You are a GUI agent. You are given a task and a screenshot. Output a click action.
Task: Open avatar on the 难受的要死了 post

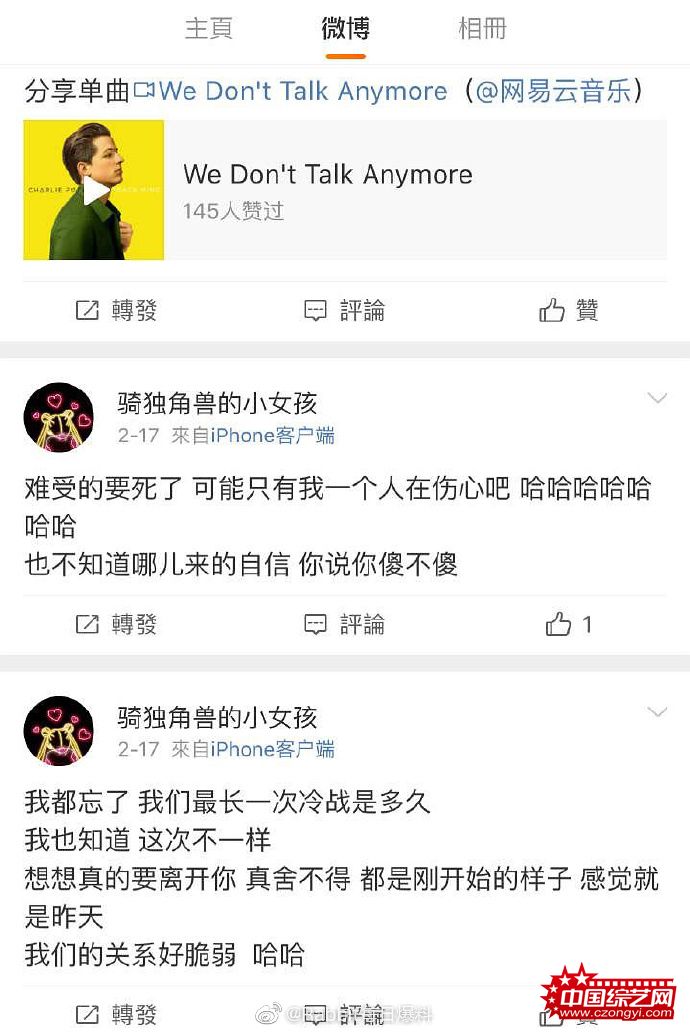point(58,416)
